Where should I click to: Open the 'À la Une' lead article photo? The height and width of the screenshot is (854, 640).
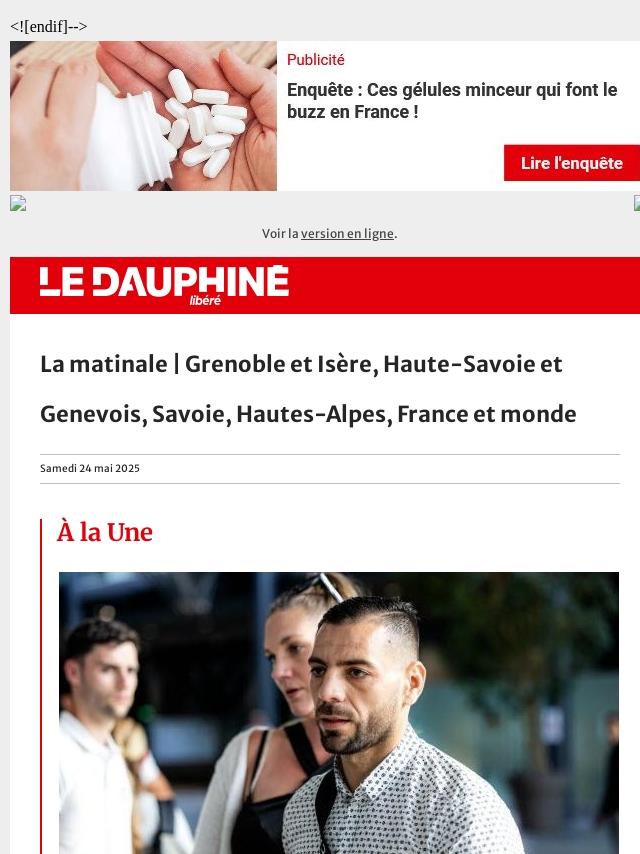[x=338, y=712]
